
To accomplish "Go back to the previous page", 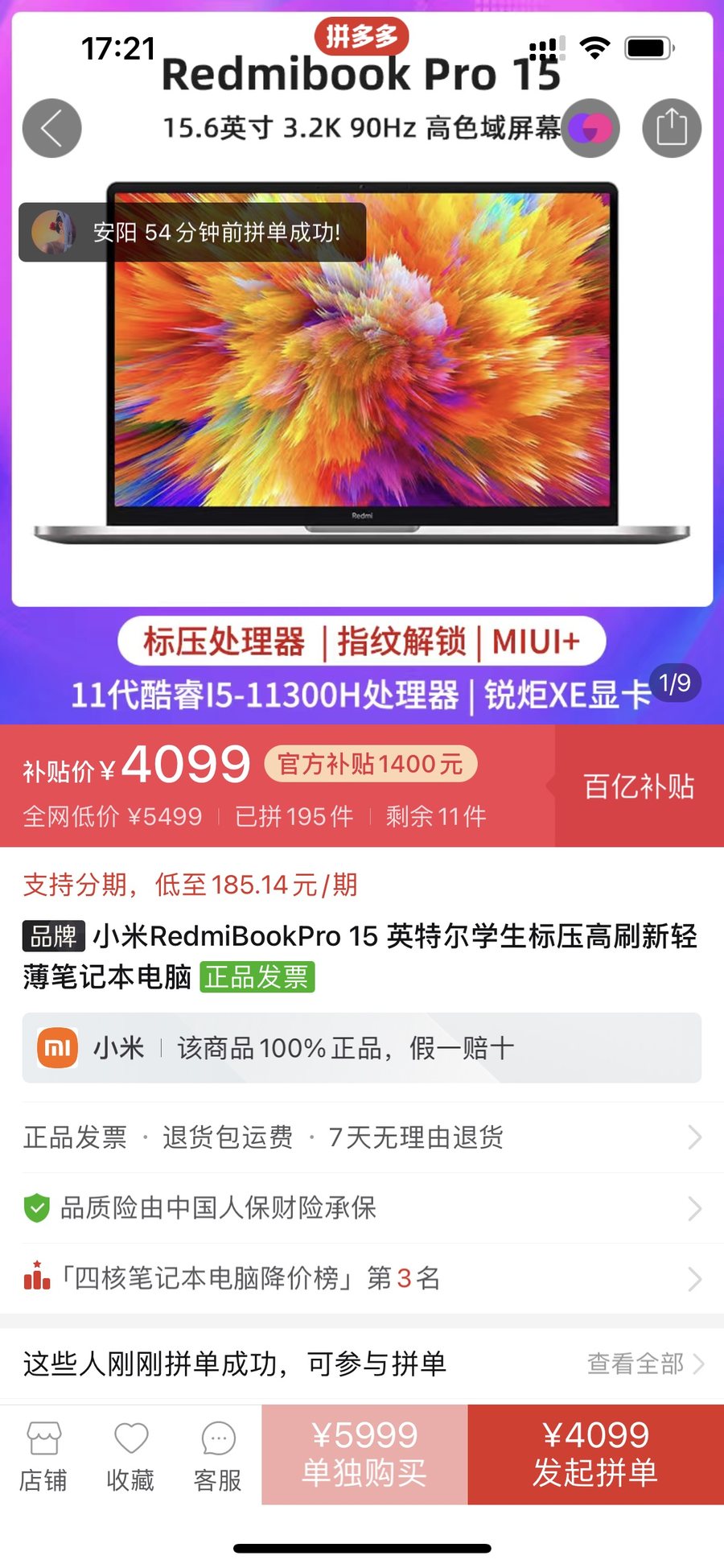I will (x=51, y=128).
